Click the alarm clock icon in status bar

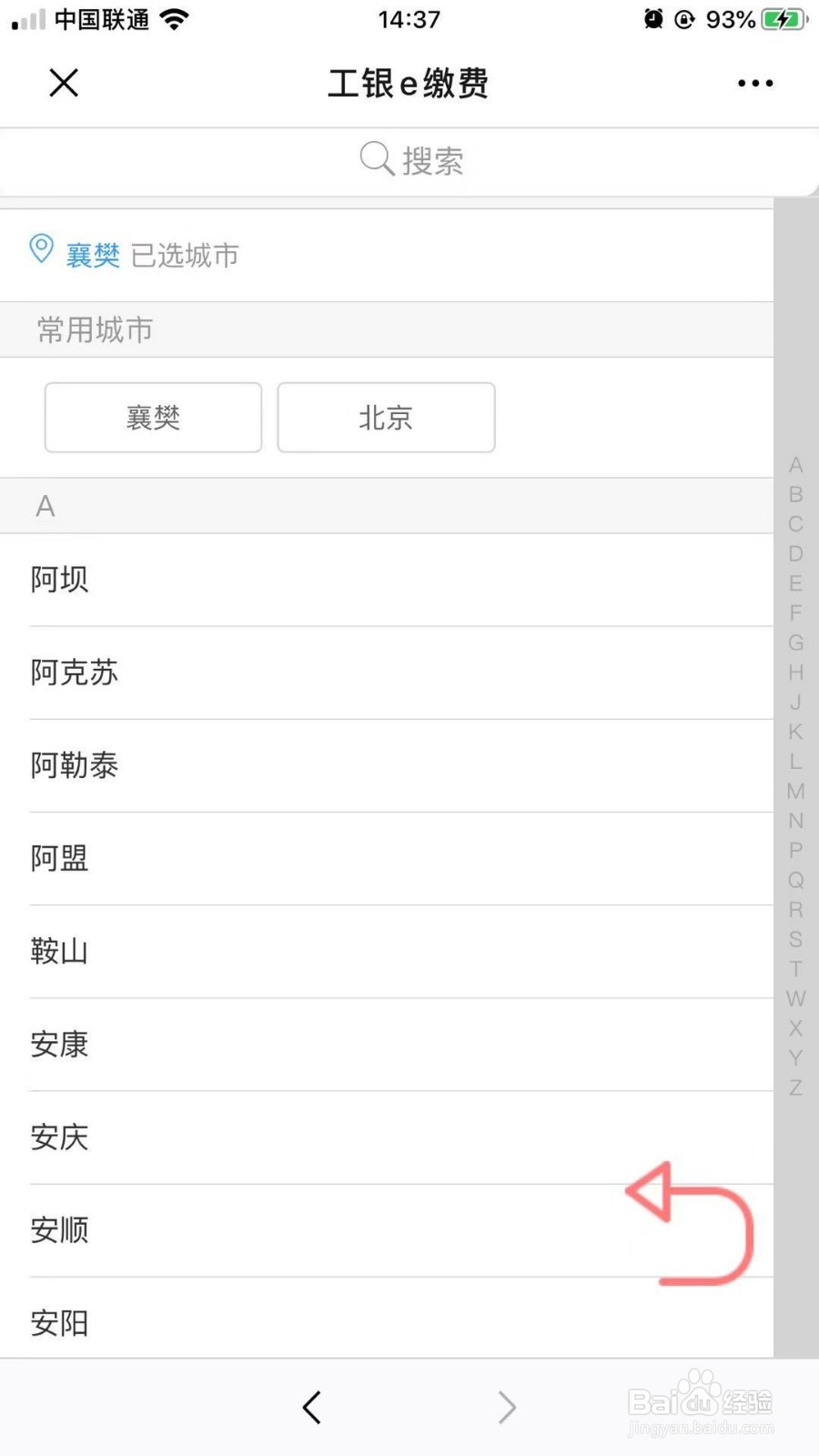point(653,19)
